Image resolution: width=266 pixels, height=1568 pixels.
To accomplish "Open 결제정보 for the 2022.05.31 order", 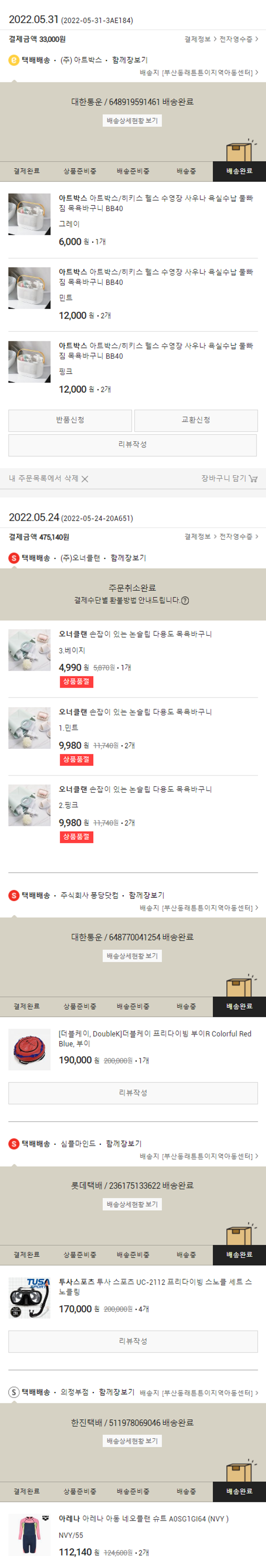I will pos(197,40).
